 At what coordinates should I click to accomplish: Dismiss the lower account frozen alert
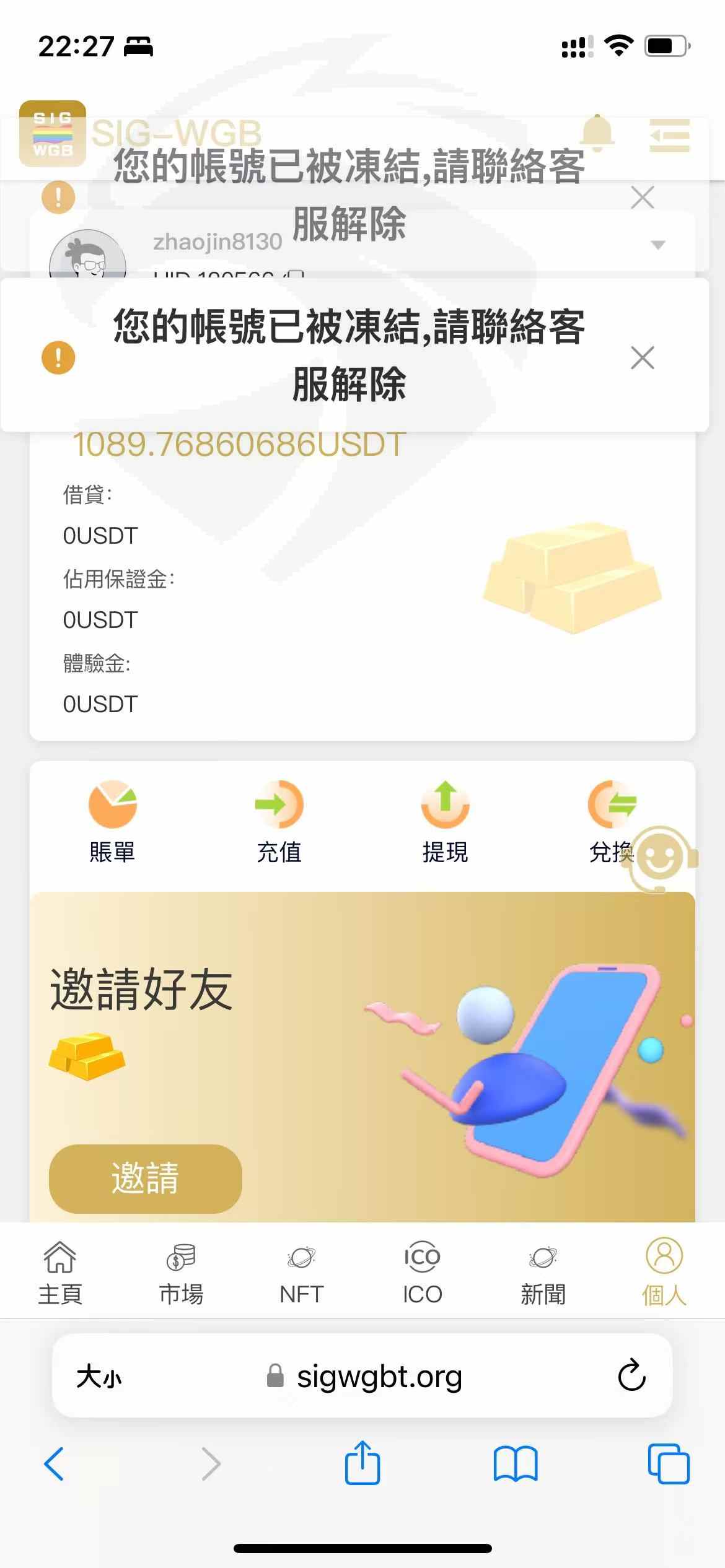pos(642,357)
